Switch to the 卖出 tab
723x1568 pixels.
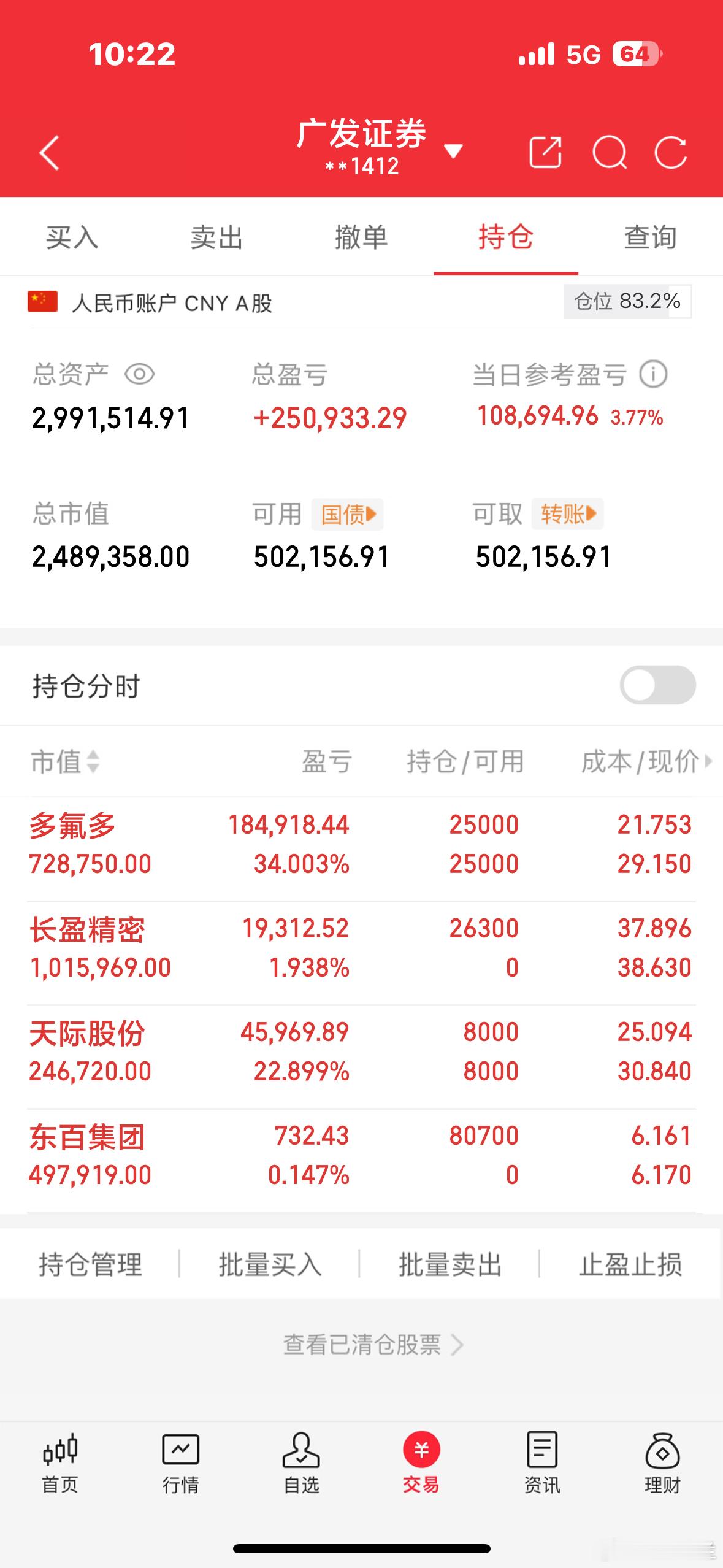pos(216,237)
